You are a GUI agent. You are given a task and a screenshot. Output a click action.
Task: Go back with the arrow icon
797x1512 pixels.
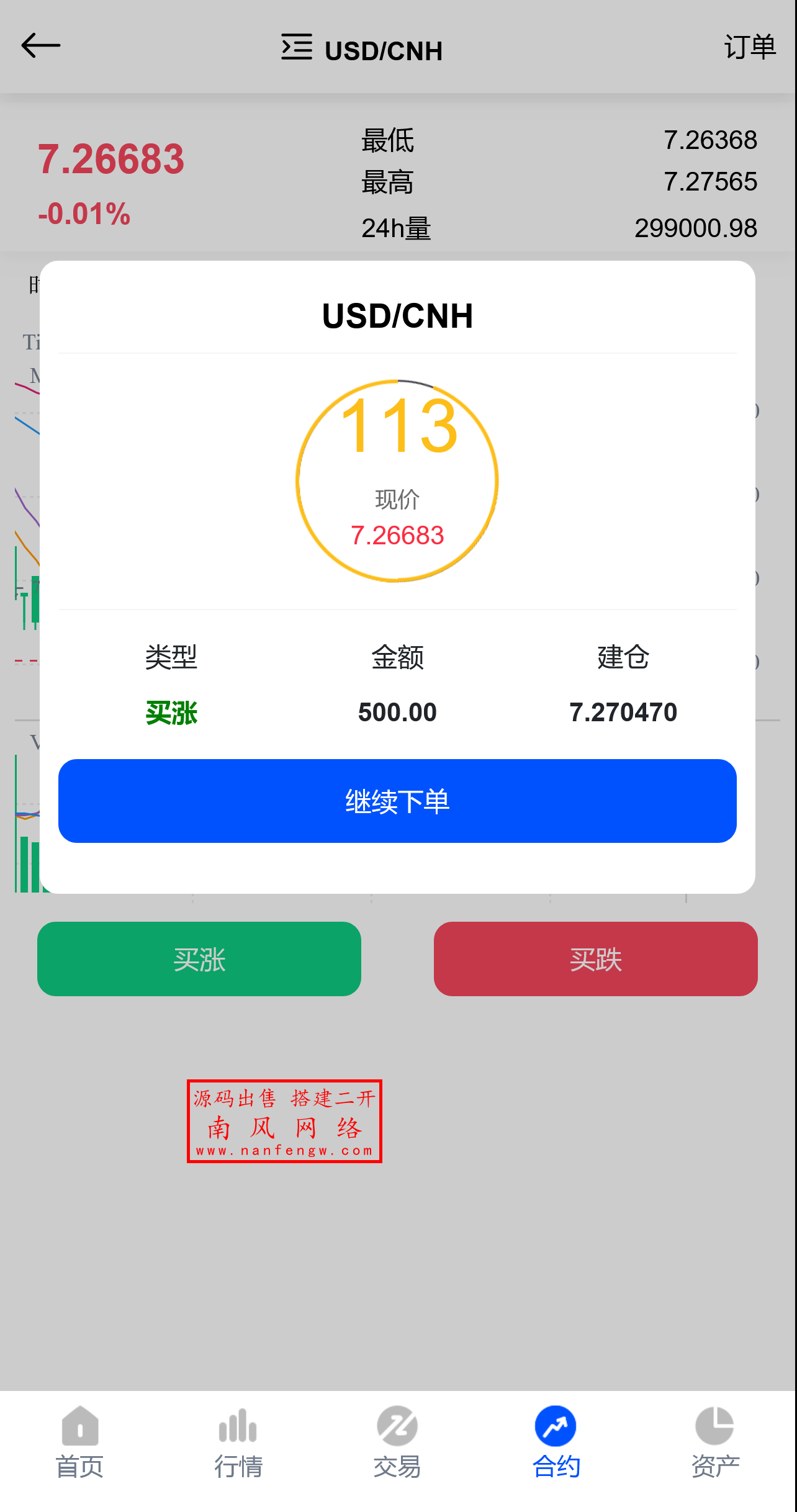tap(41, 46)
